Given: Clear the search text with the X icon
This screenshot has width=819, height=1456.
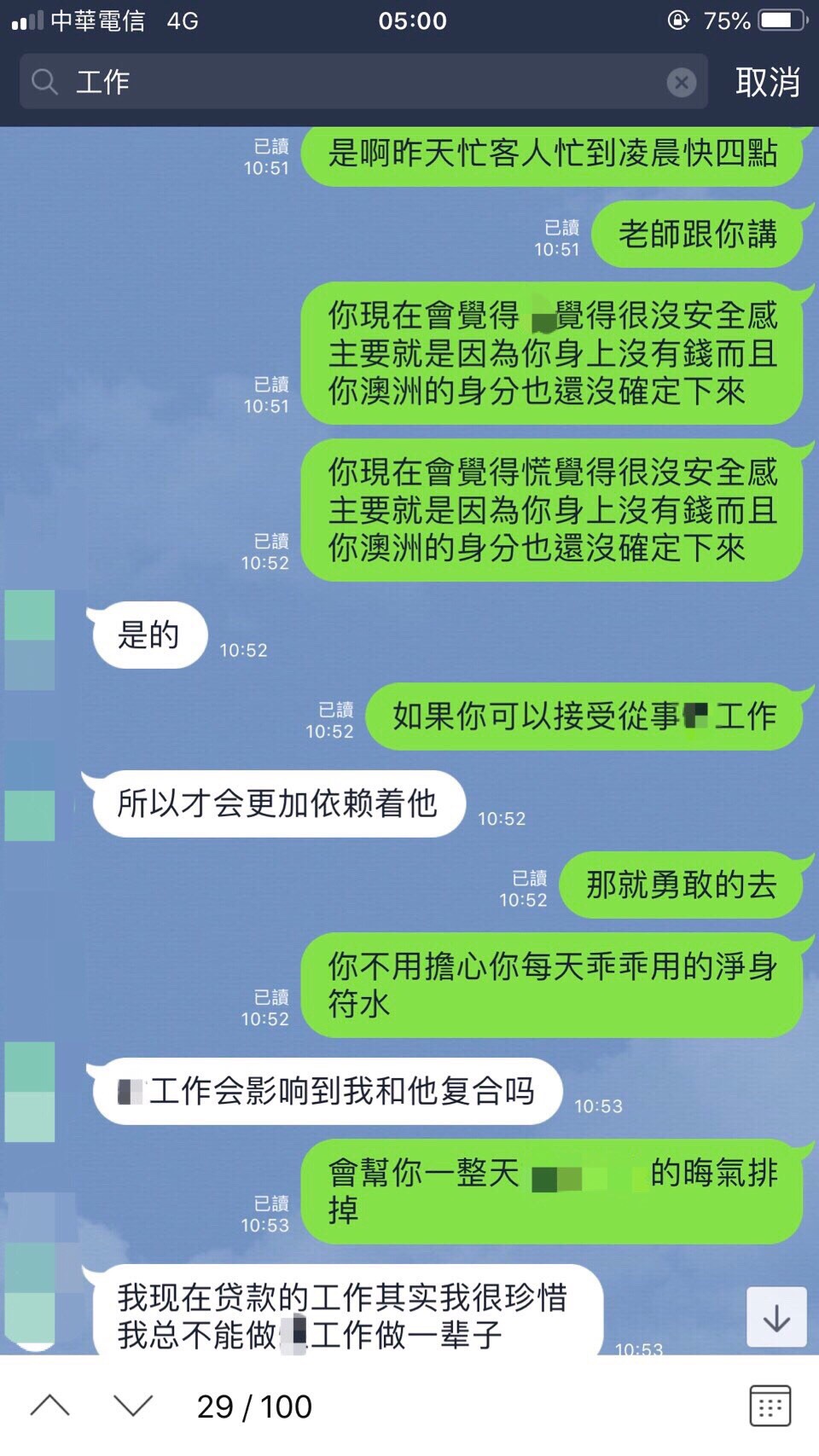Looking at the screenshot, I should tap(681, 82).
